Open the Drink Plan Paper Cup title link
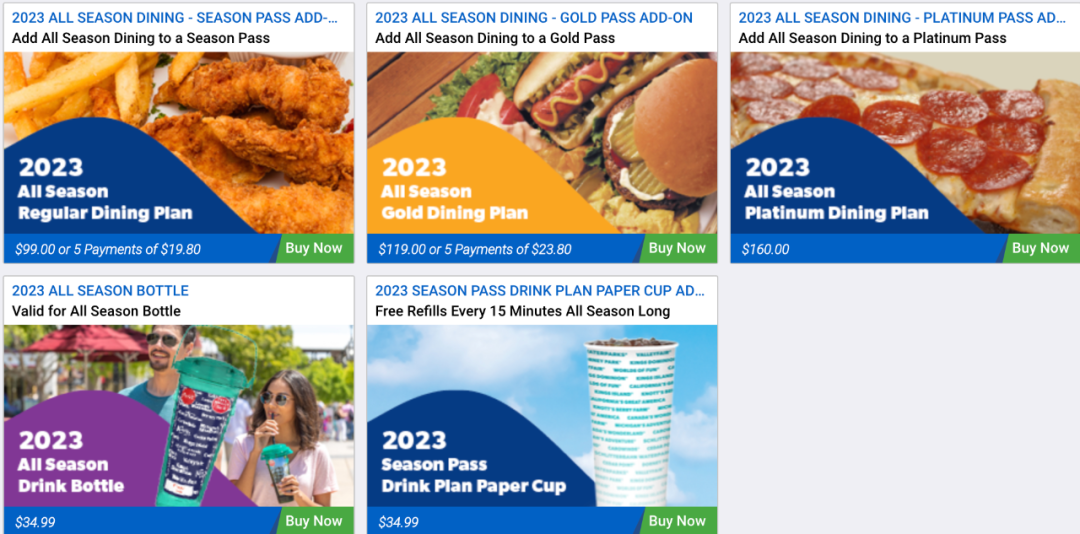1080x534 pixels. [x=540, y=290]
